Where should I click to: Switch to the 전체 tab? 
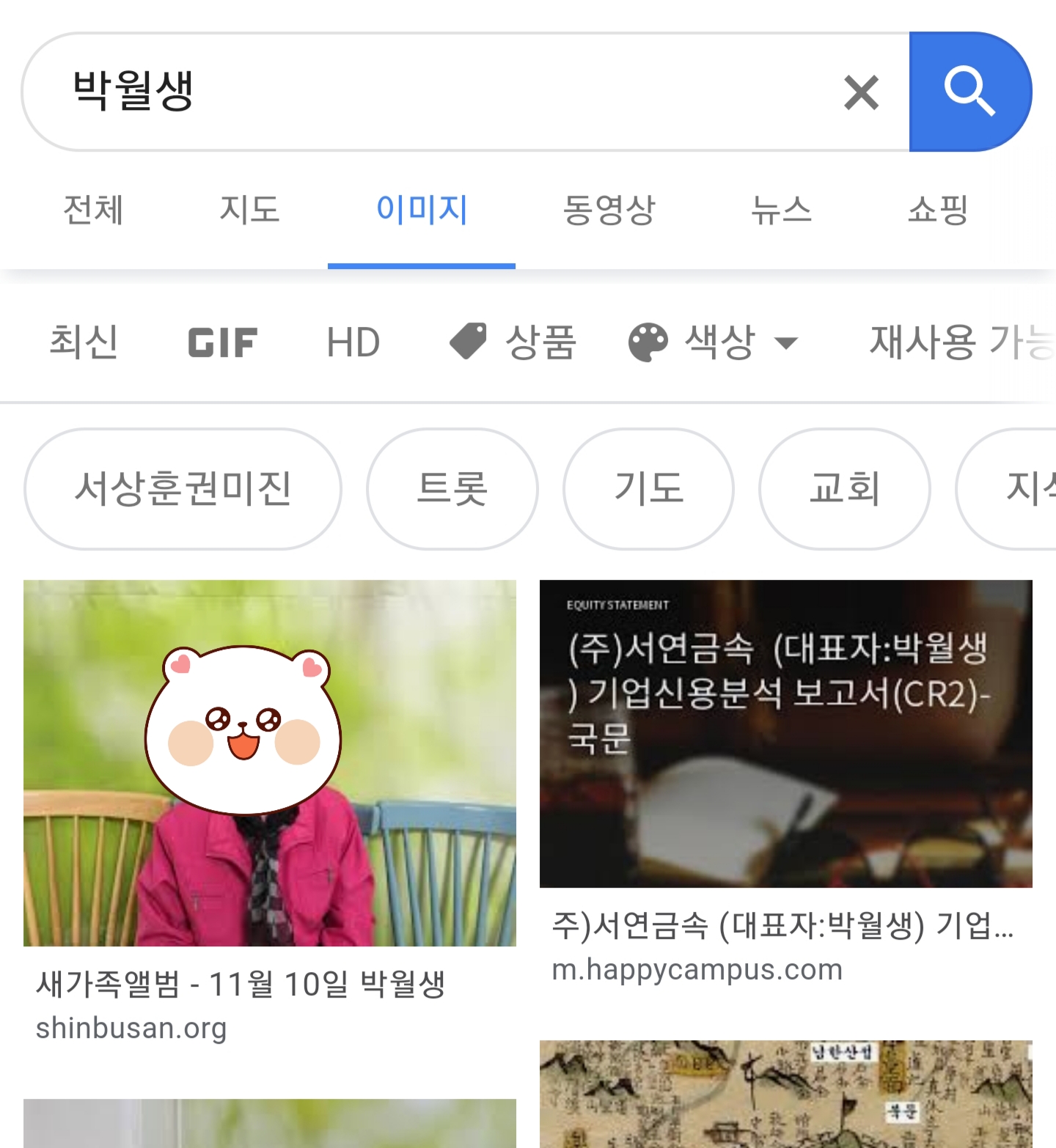(x=93, y=210)
